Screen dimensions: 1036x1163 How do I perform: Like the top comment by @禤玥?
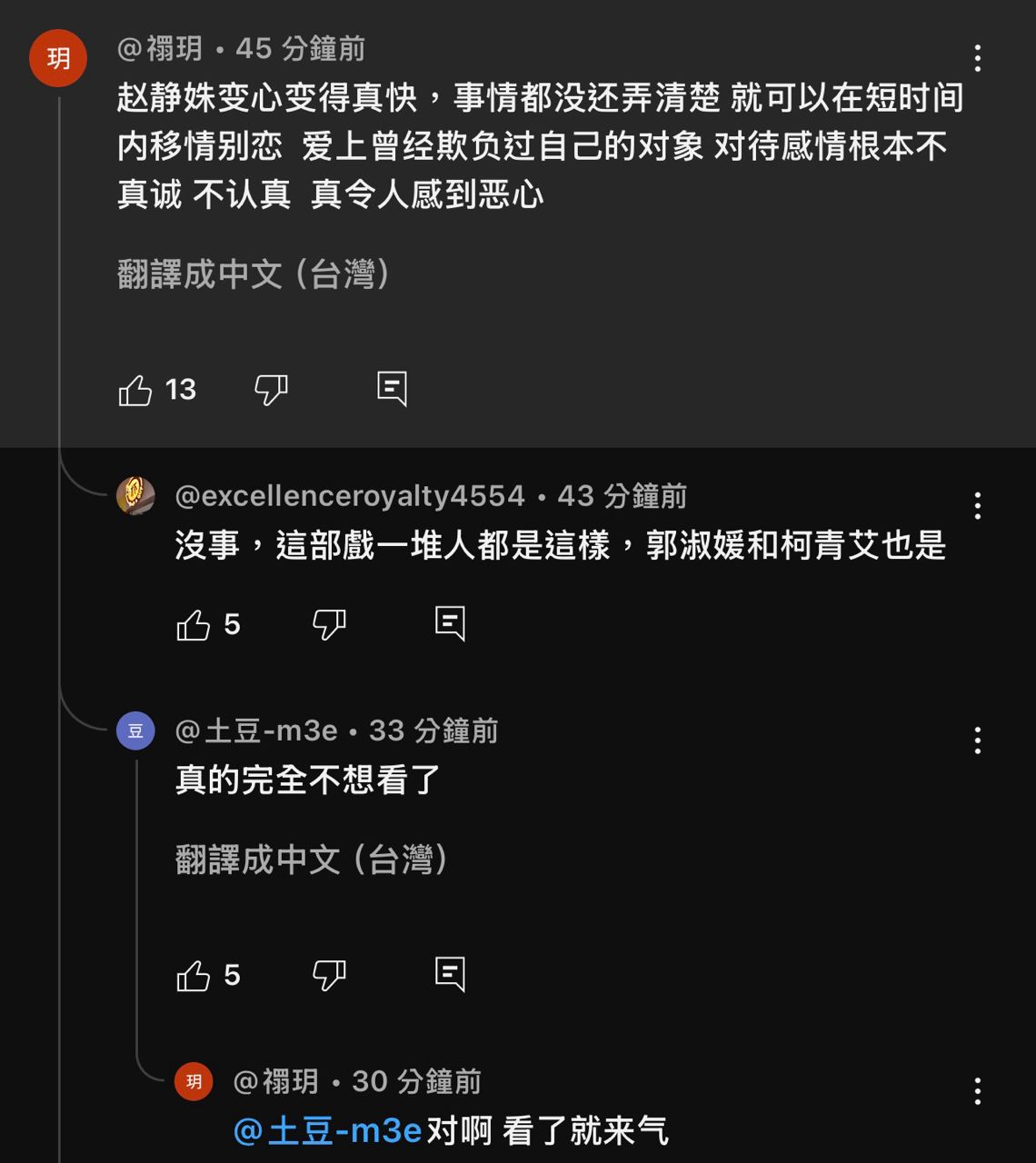[135, 391]
